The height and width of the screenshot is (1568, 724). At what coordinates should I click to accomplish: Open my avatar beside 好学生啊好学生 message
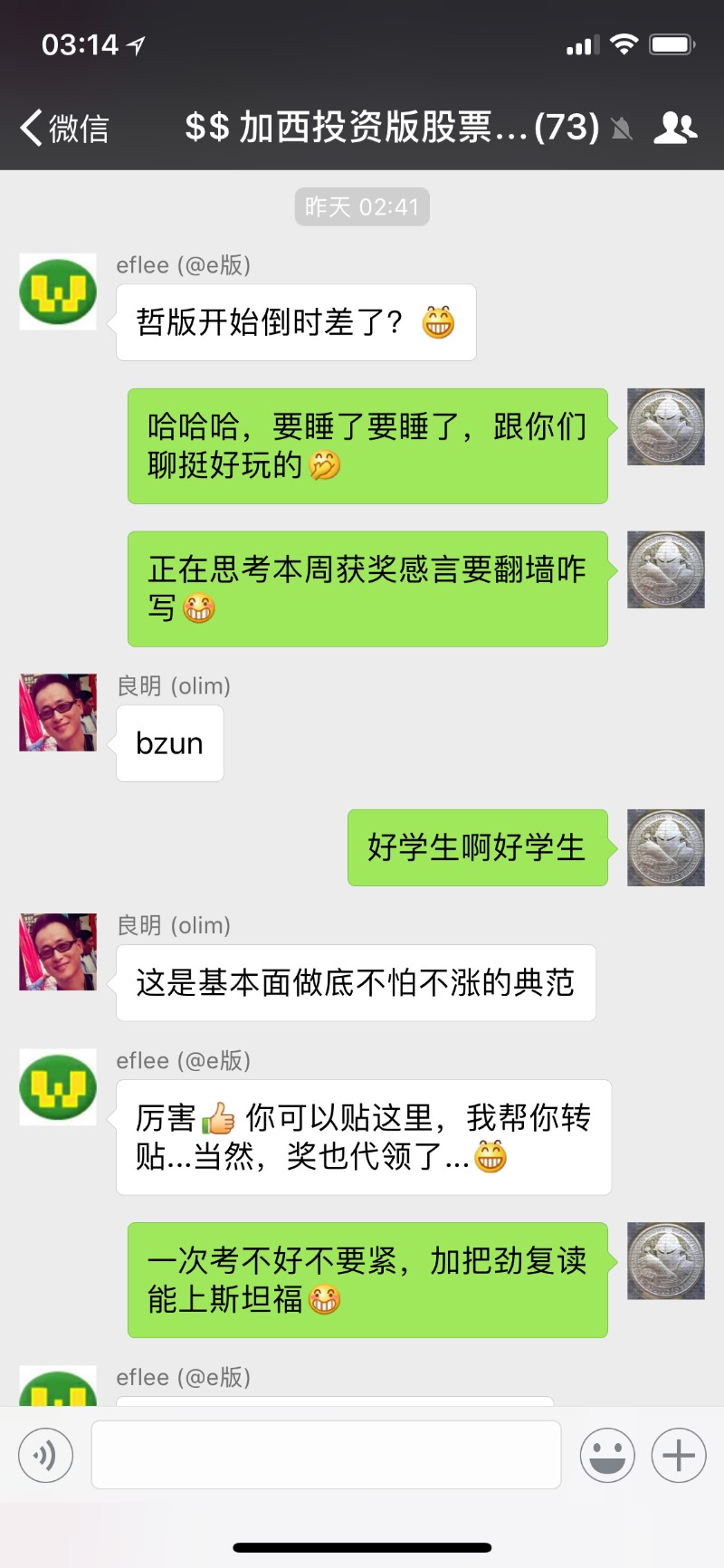click(x=666, y=847)
